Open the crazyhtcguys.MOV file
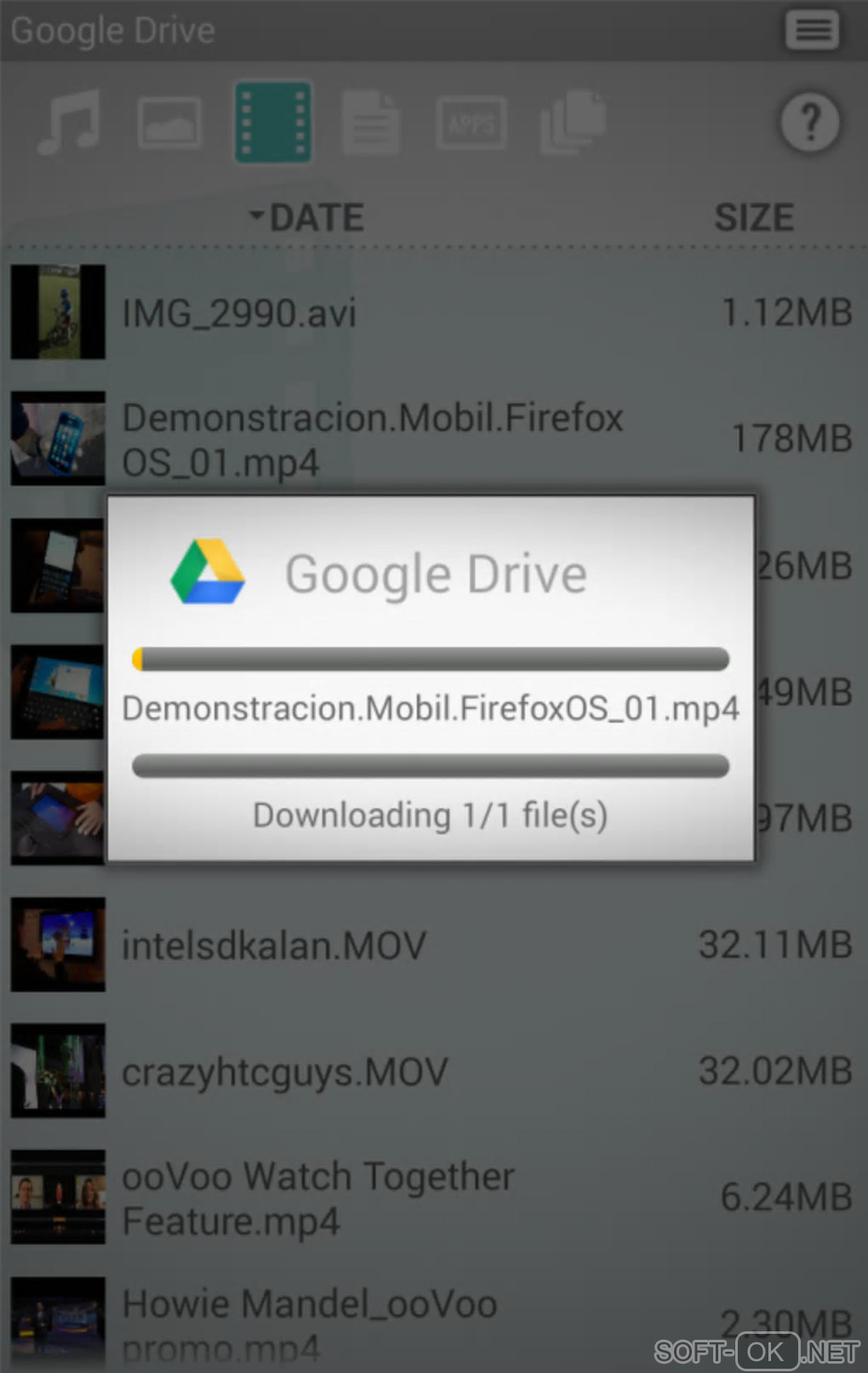The width and height of the screenshot is (868, 1373). [284, 1072]
